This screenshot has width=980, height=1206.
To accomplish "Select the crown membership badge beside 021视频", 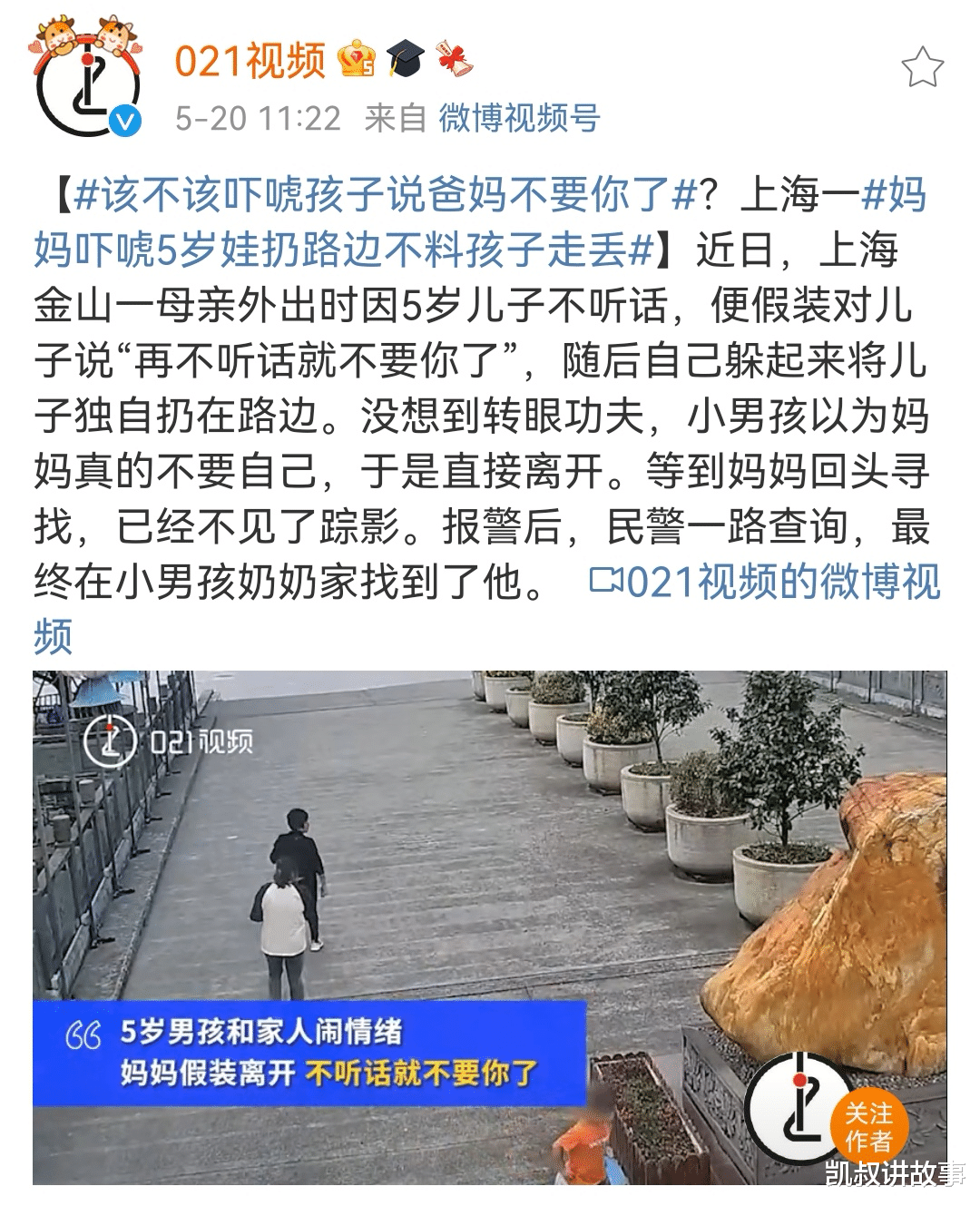I will coord(357,59).
